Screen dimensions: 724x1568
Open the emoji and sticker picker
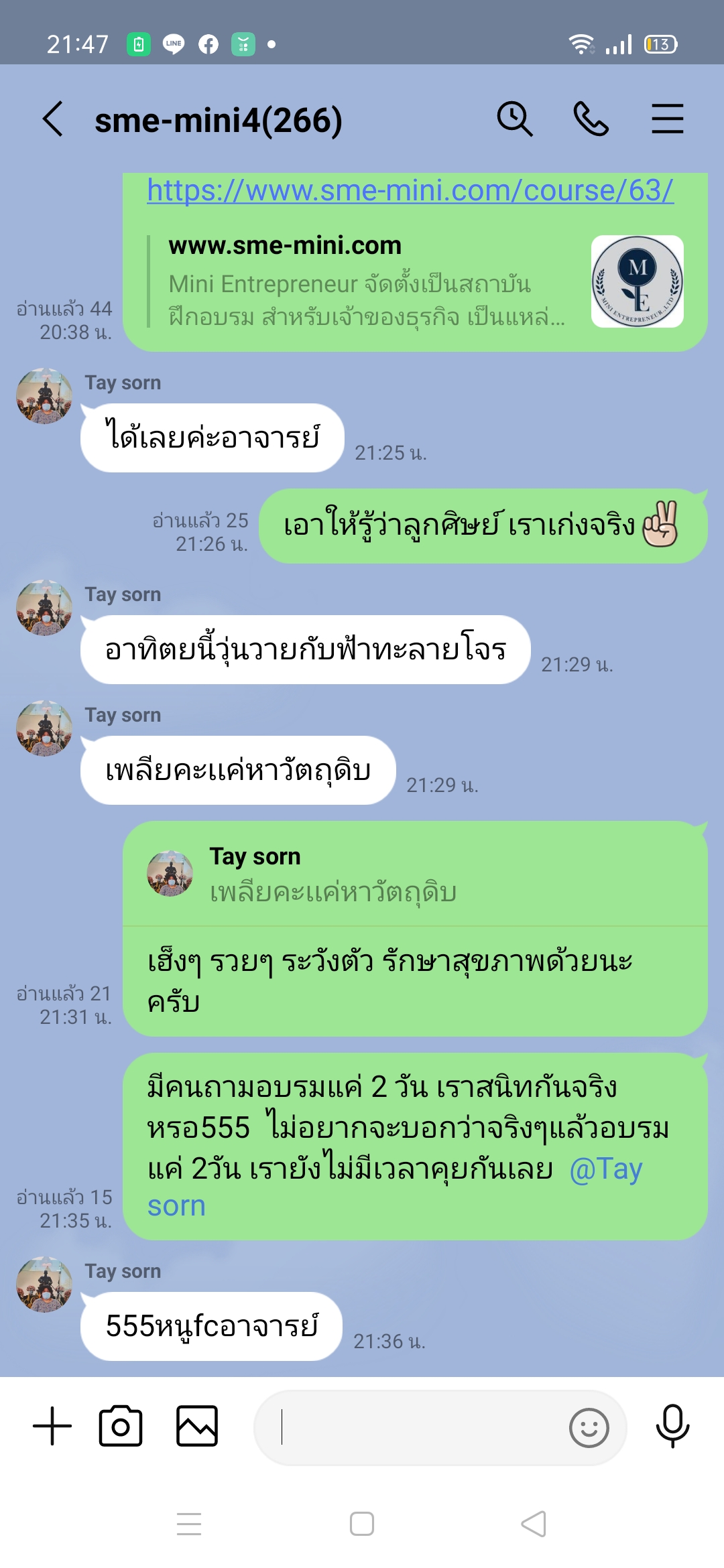coord(589,1428)
